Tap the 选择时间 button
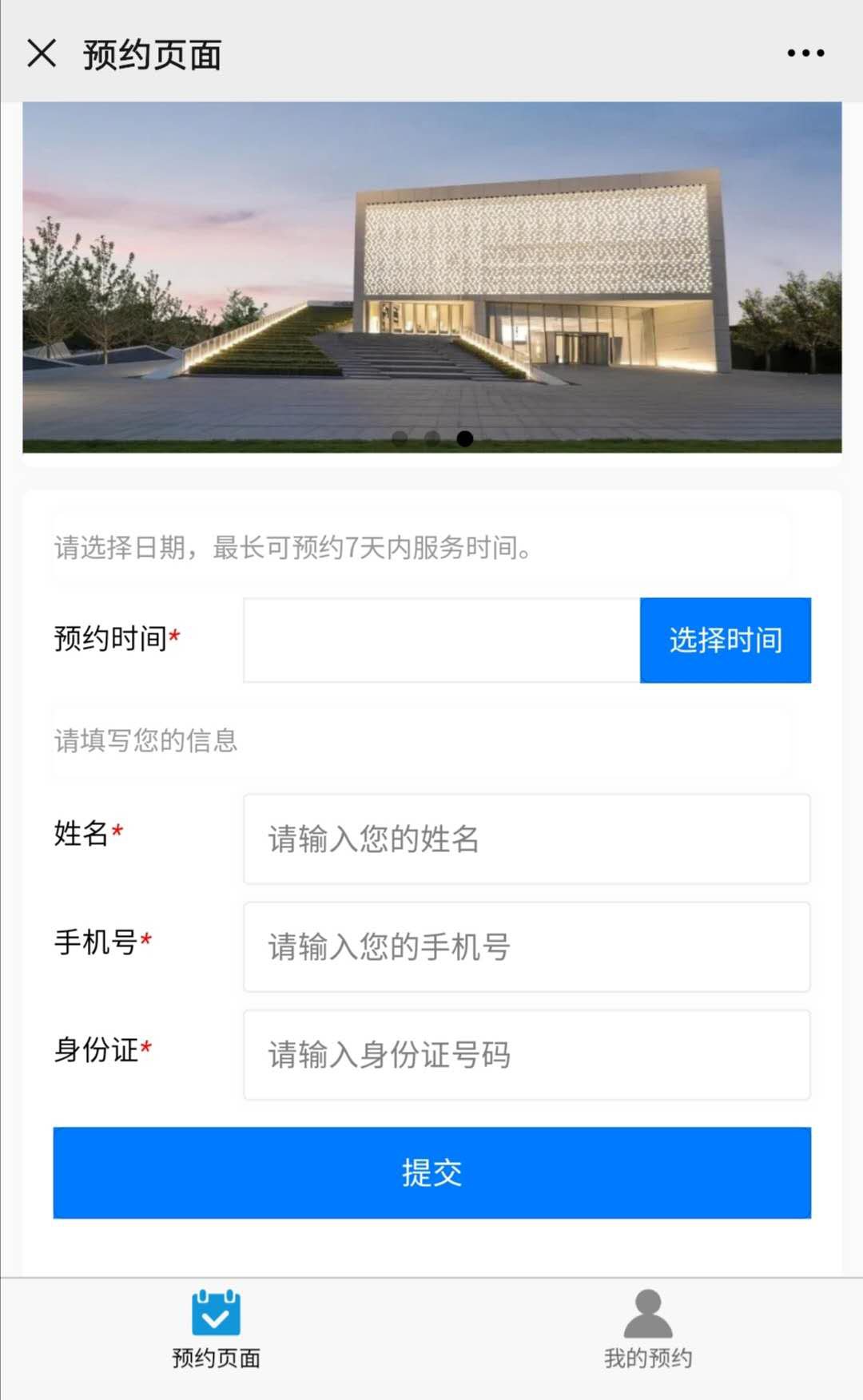The height and width of the screenshot is (1400, 863). pos(725,640)
